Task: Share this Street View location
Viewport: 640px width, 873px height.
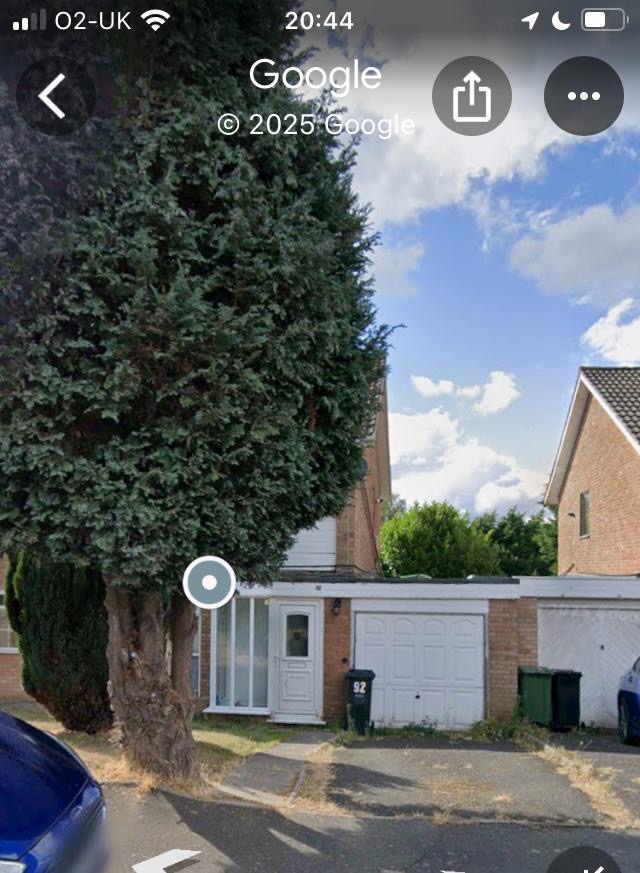Action: (x=472, y=96)
